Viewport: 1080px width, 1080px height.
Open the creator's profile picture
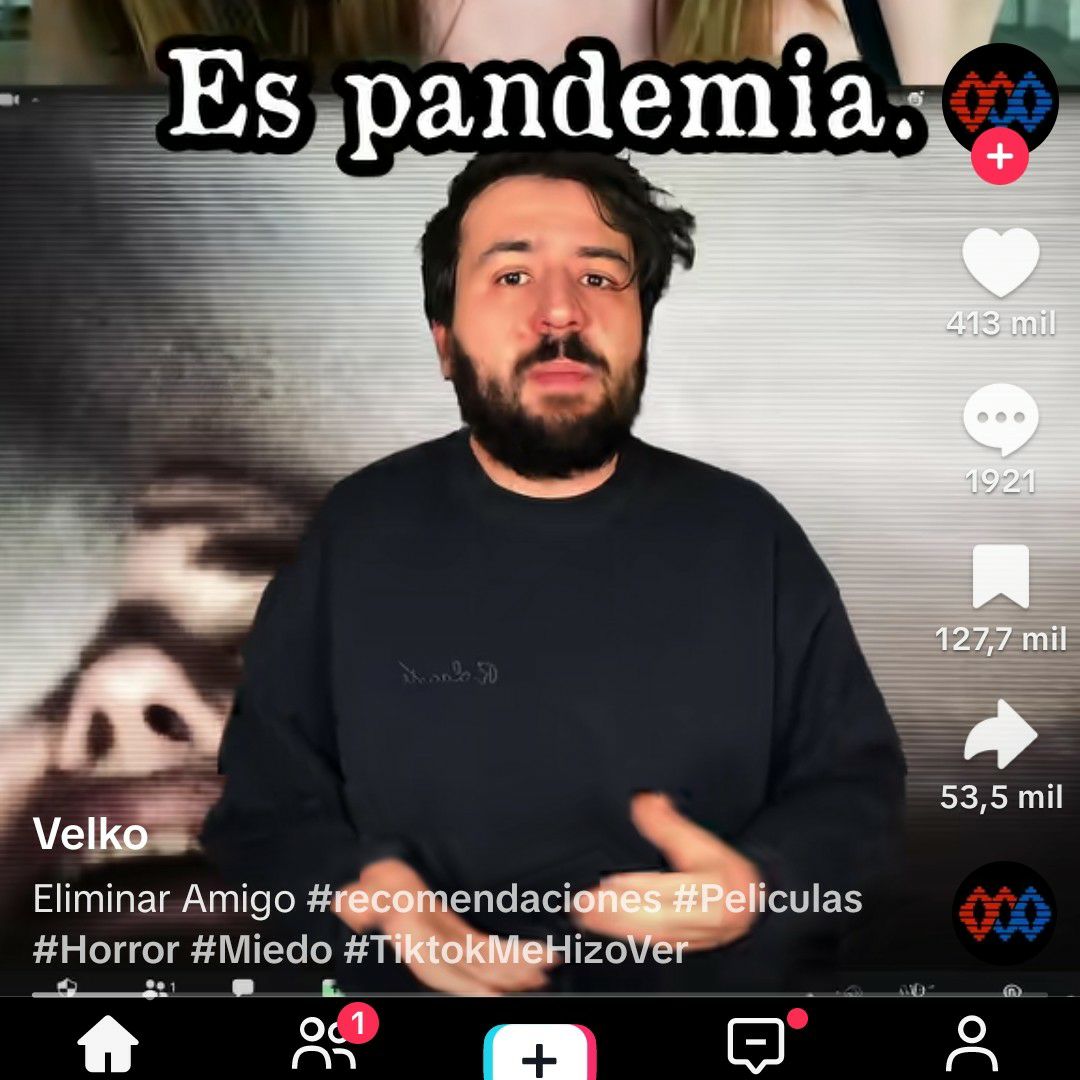coord(999,97)
